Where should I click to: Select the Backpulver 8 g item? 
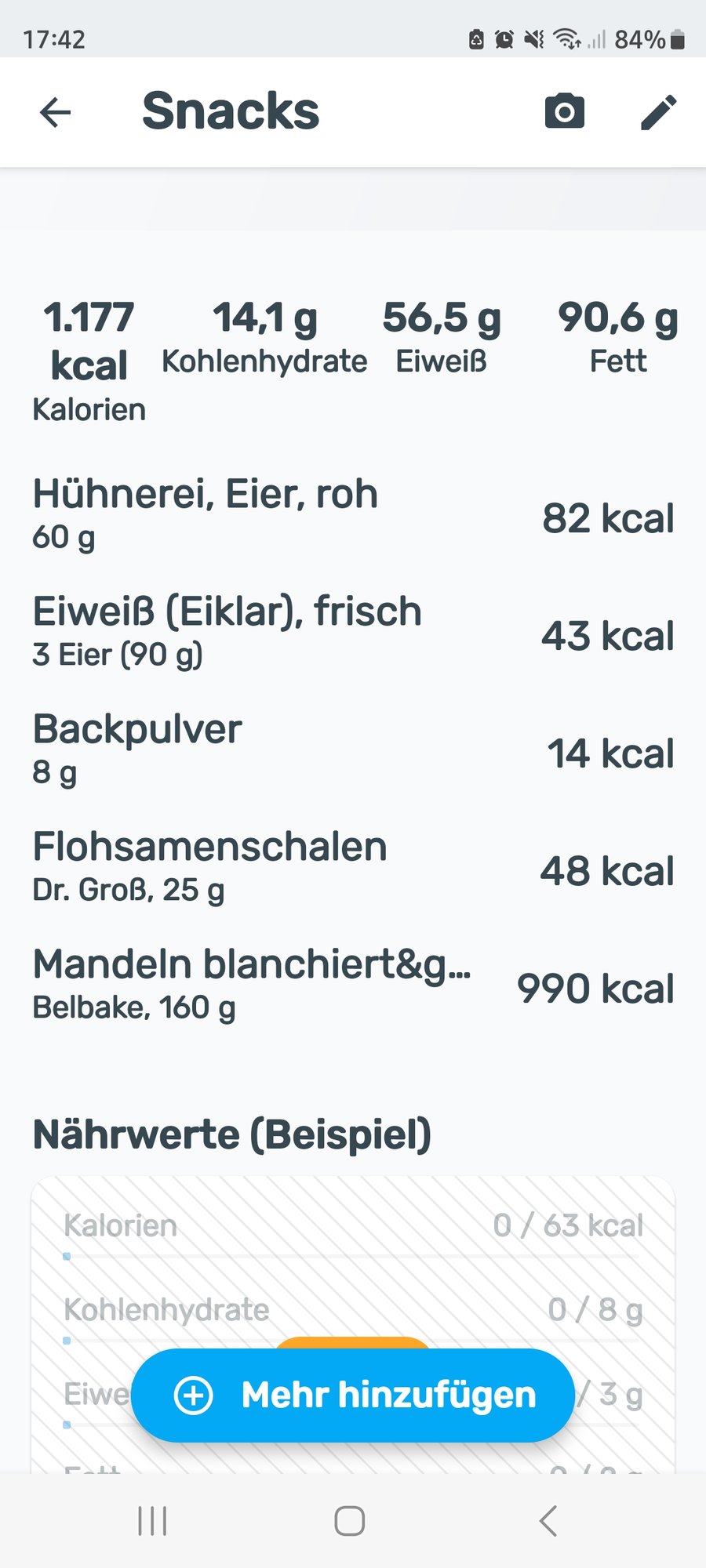point(353,750)
